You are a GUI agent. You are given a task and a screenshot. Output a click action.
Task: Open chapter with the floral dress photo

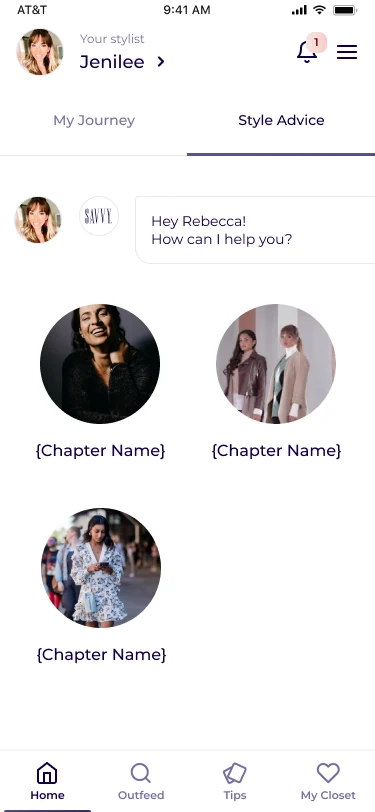click(x=101, y=568)
